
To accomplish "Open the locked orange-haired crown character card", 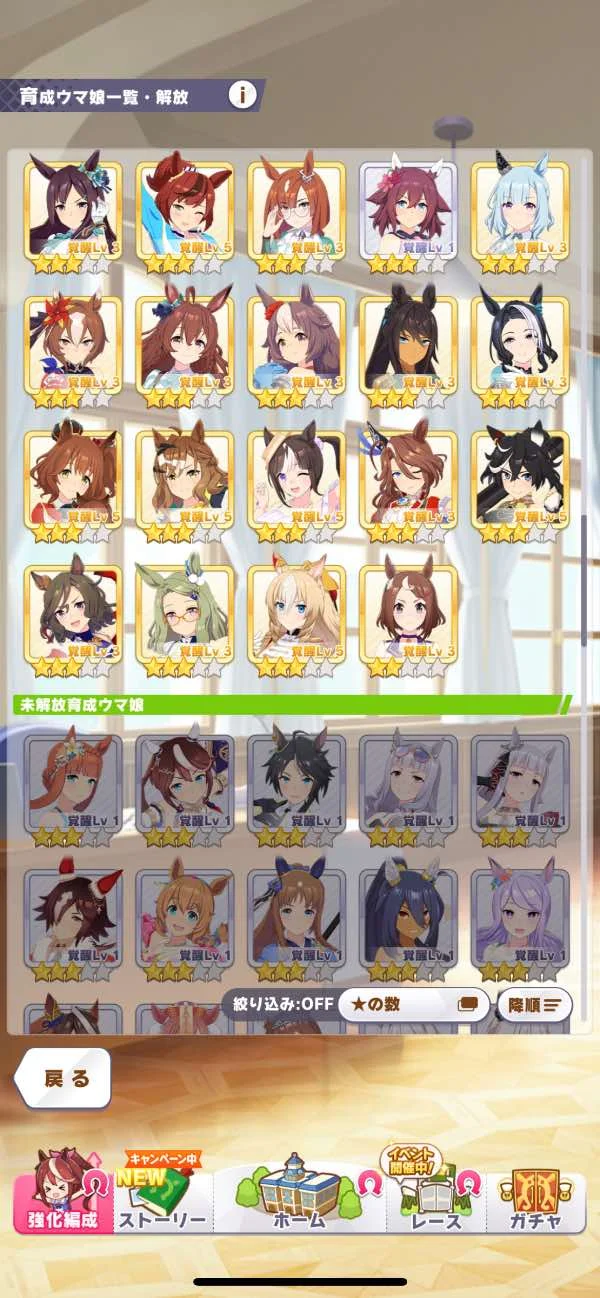I will point(73,786).
